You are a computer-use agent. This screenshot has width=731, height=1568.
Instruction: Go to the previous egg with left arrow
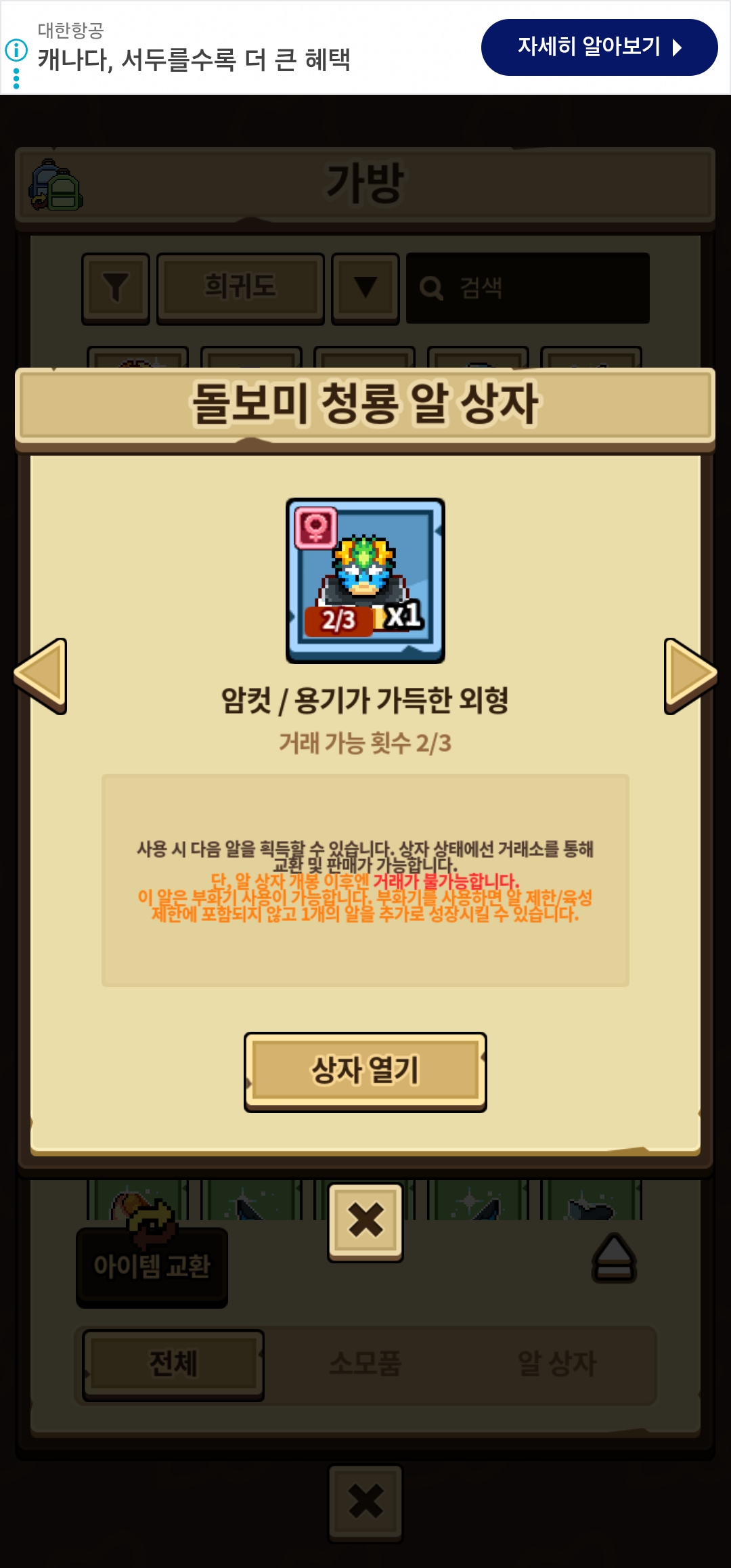[41, 676]
